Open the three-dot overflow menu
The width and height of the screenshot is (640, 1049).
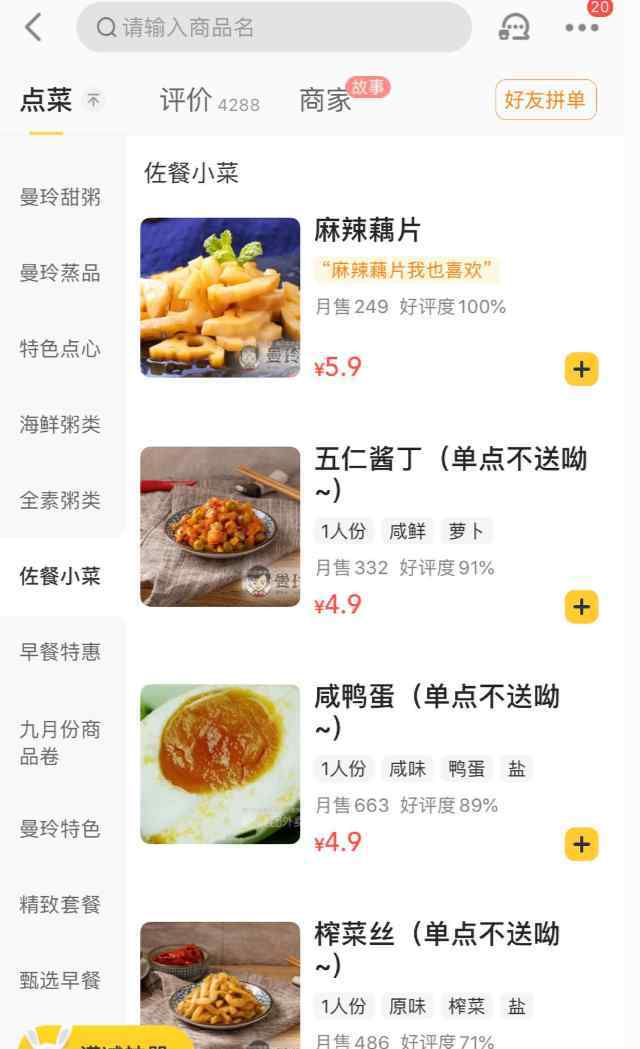pyautogui.click(x=581, y=28)
